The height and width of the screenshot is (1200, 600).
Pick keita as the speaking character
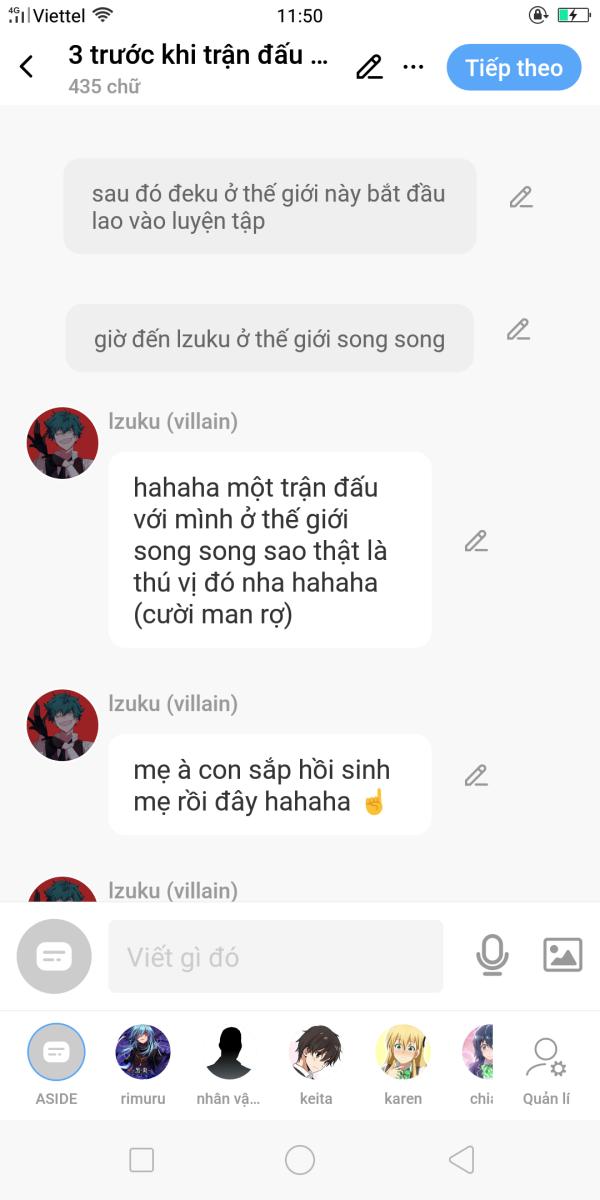(x=316, y=1053)
